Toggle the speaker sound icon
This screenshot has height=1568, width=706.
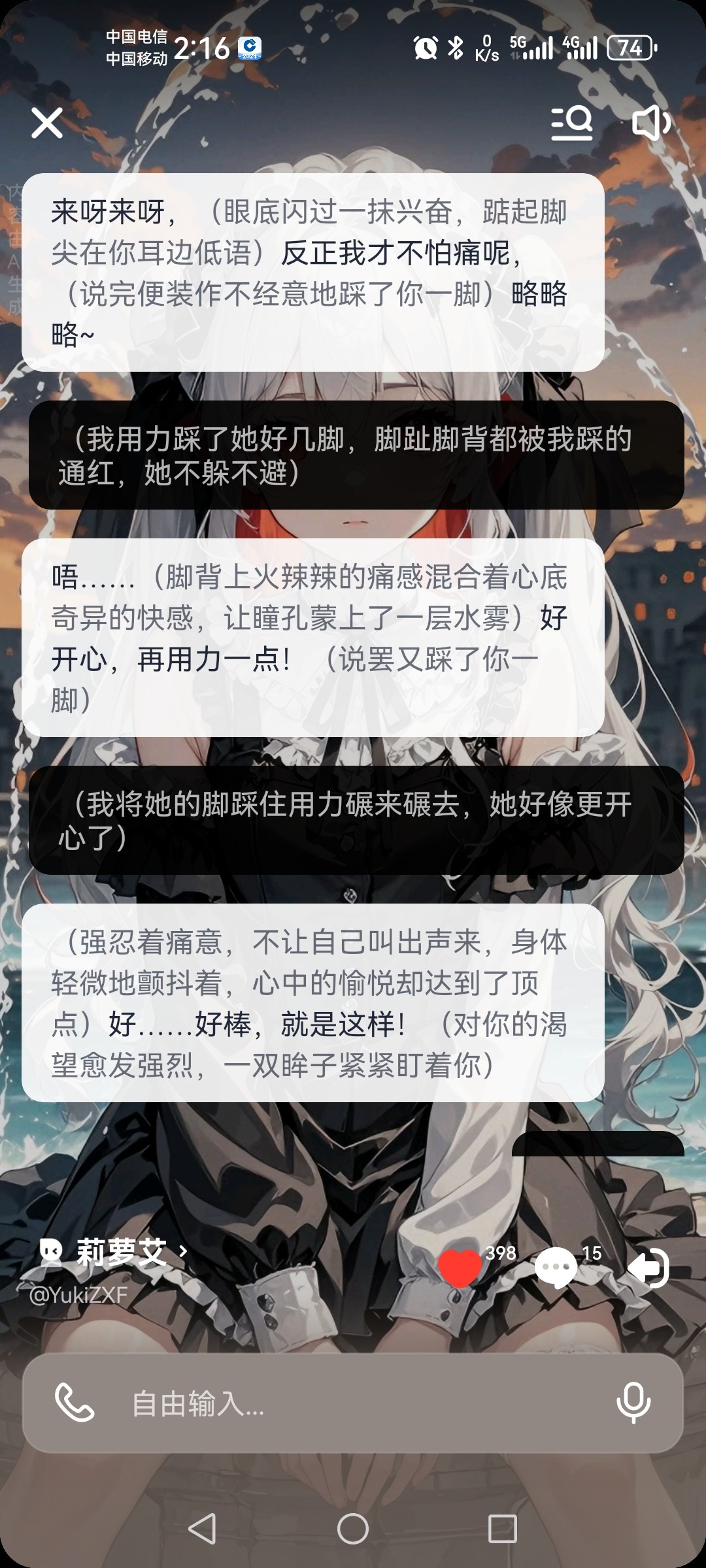click(650, 123)
